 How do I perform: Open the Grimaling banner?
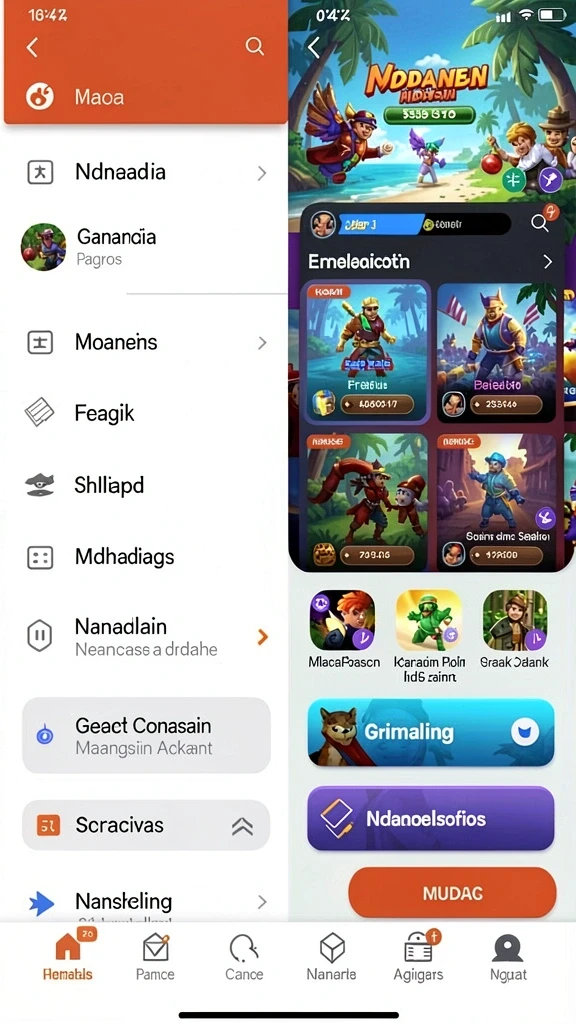tap(431, 732)
